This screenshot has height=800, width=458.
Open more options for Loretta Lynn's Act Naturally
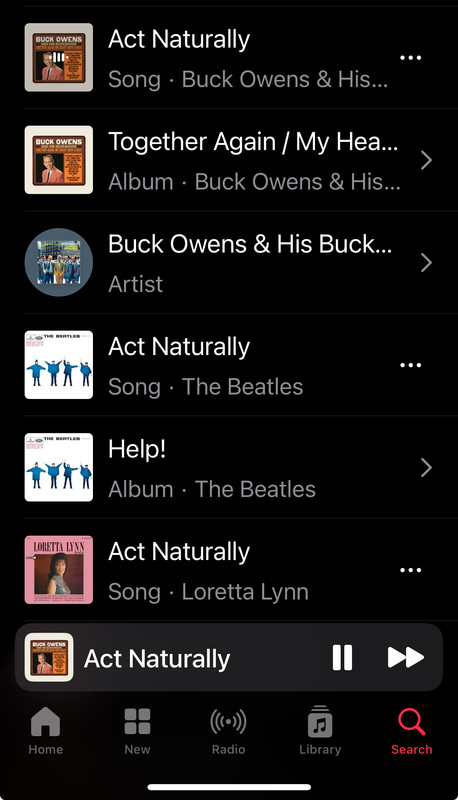point(411,570)
